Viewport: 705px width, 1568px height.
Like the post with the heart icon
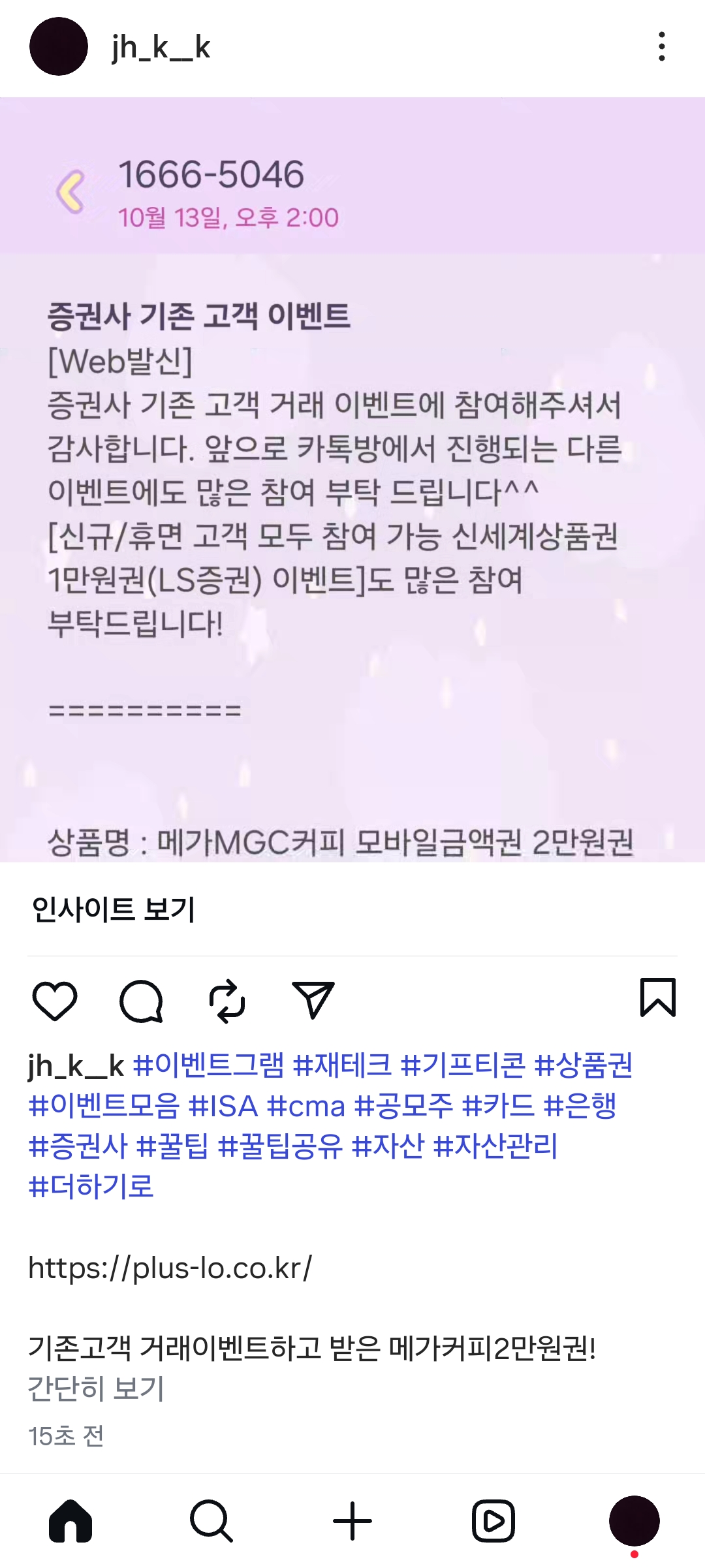pyautogui.click(x=55, y=1000)
